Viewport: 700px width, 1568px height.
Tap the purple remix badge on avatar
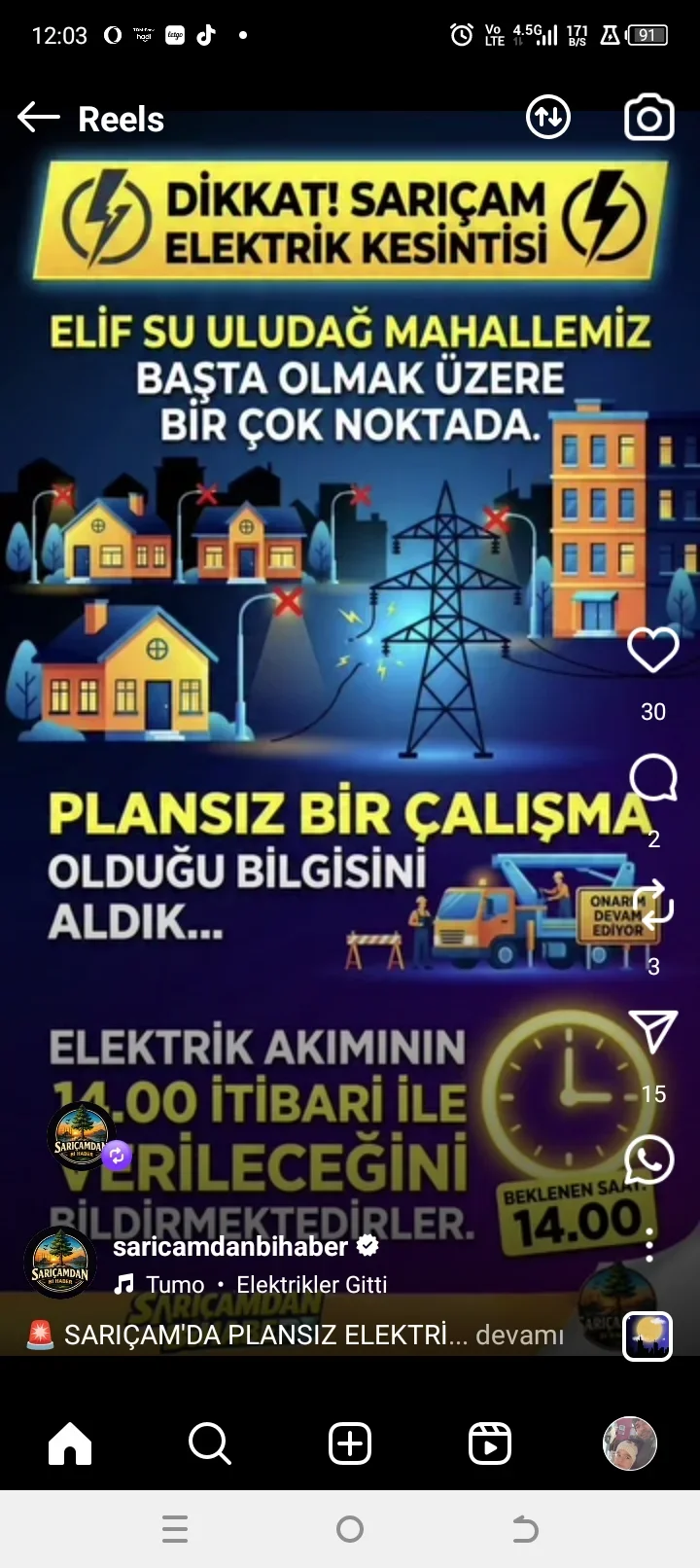pos(117,1156)
